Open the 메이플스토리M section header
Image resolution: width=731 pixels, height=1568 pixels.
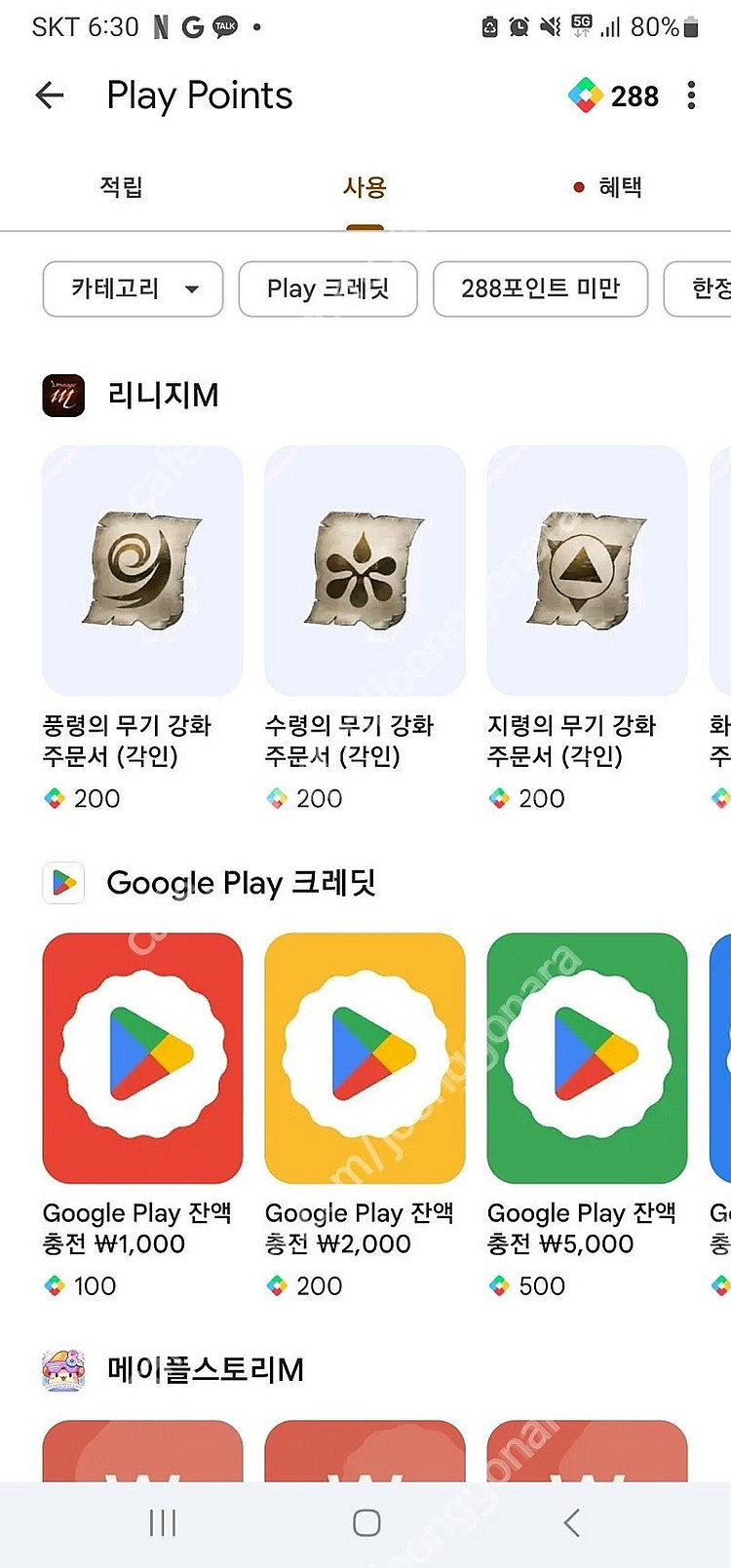[x=205, y=1370]
